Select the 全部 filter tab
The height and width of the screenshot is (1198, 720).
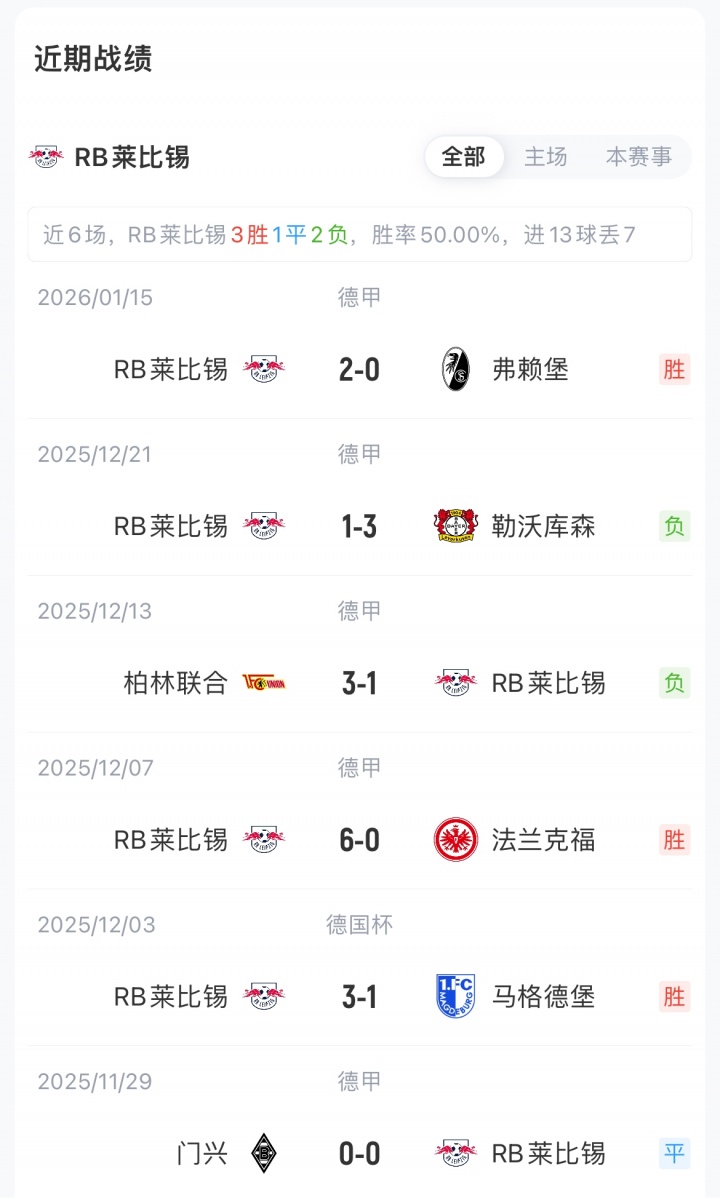tap(463, 157)
